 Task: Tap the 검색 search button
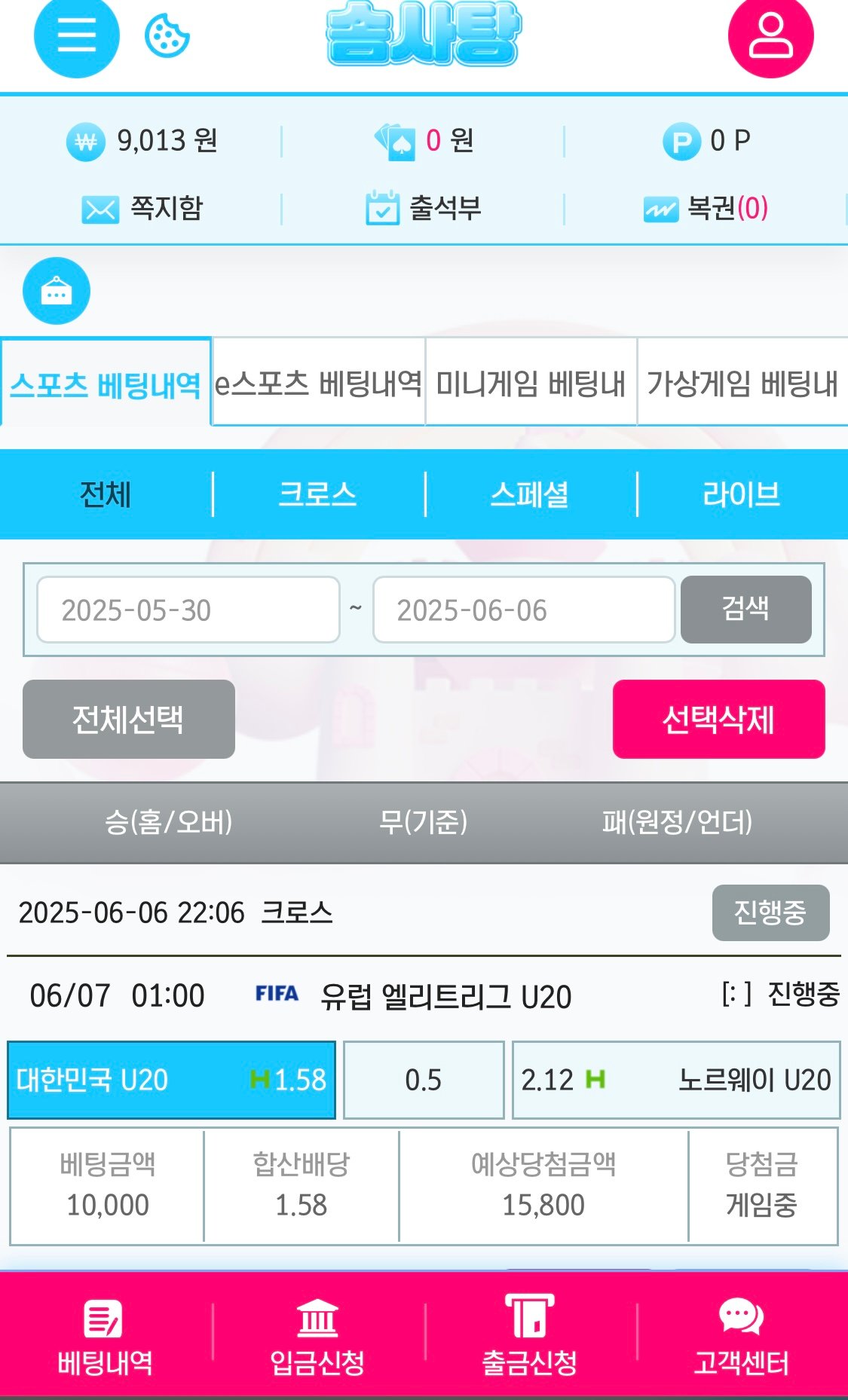click(x=745, y=609)
